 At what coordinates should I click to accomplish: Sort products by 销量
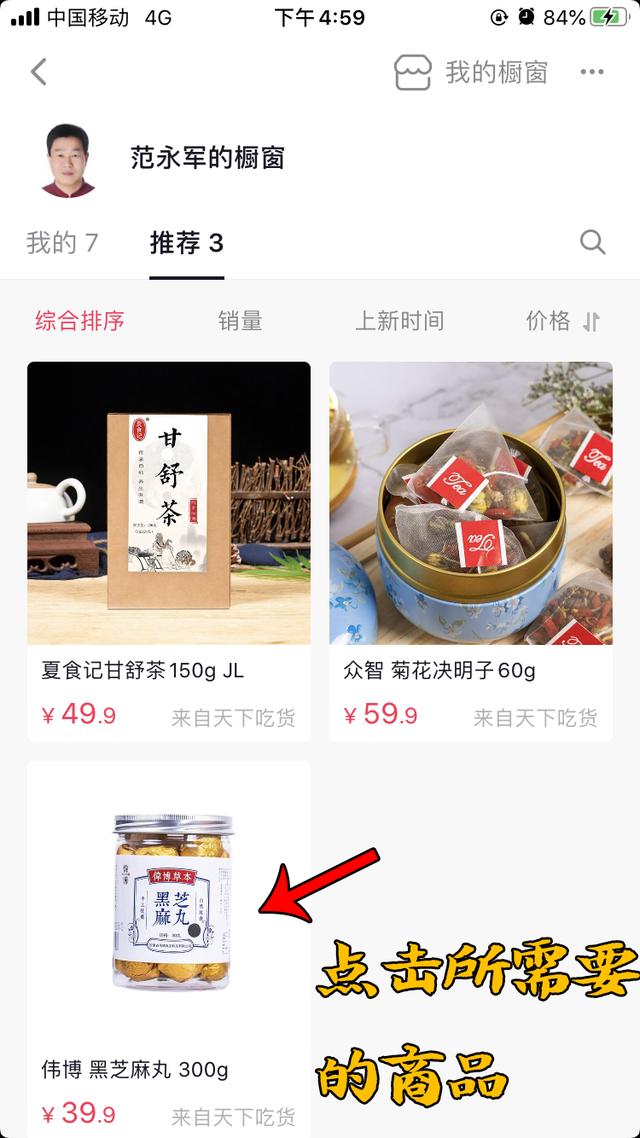240,321
